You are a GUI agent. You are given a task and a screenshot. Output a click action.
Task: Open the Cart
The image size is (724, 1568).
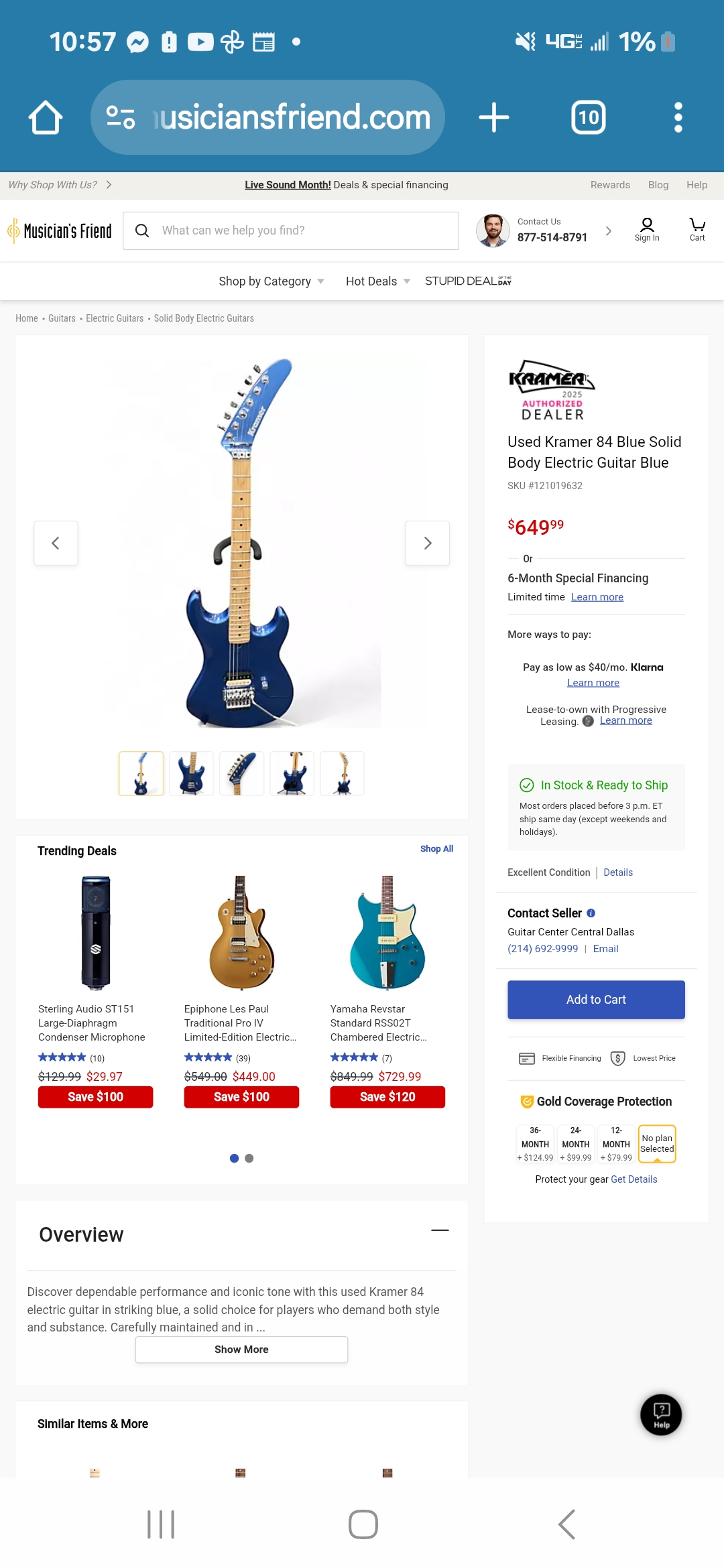(697, 229)
